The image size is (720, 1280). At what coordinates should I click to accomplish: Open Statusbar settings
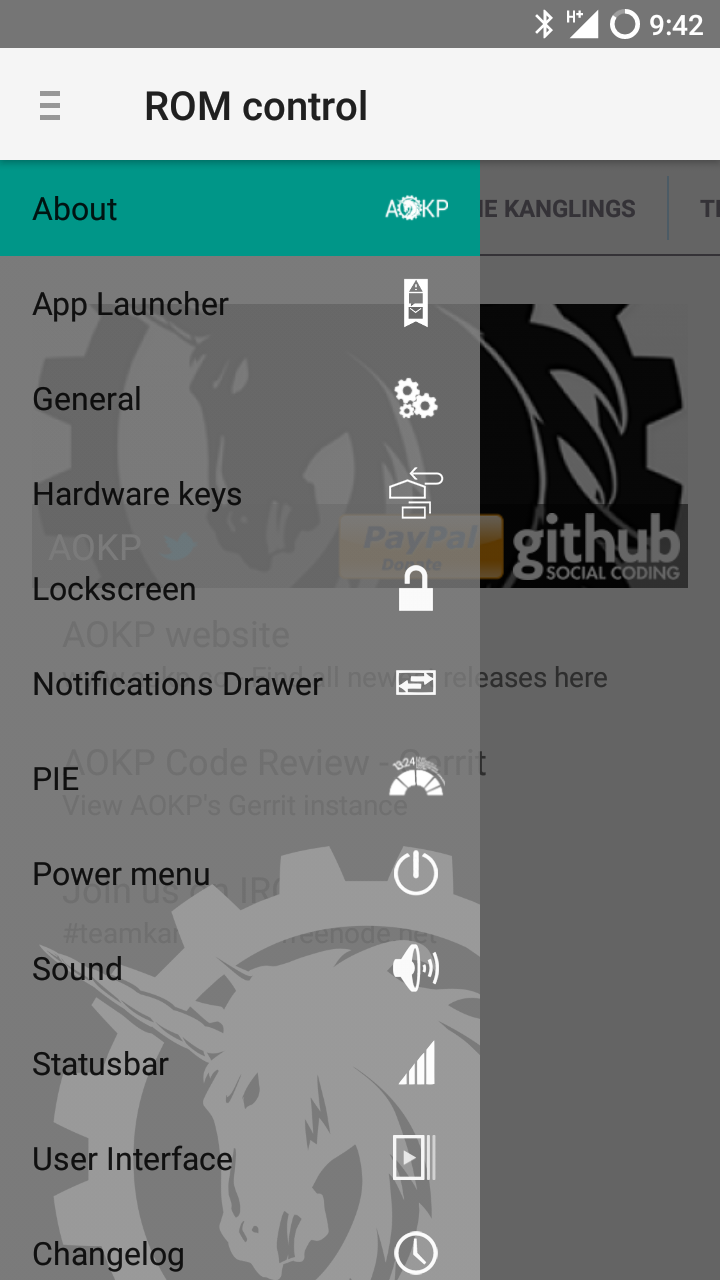pos(240,1064)
